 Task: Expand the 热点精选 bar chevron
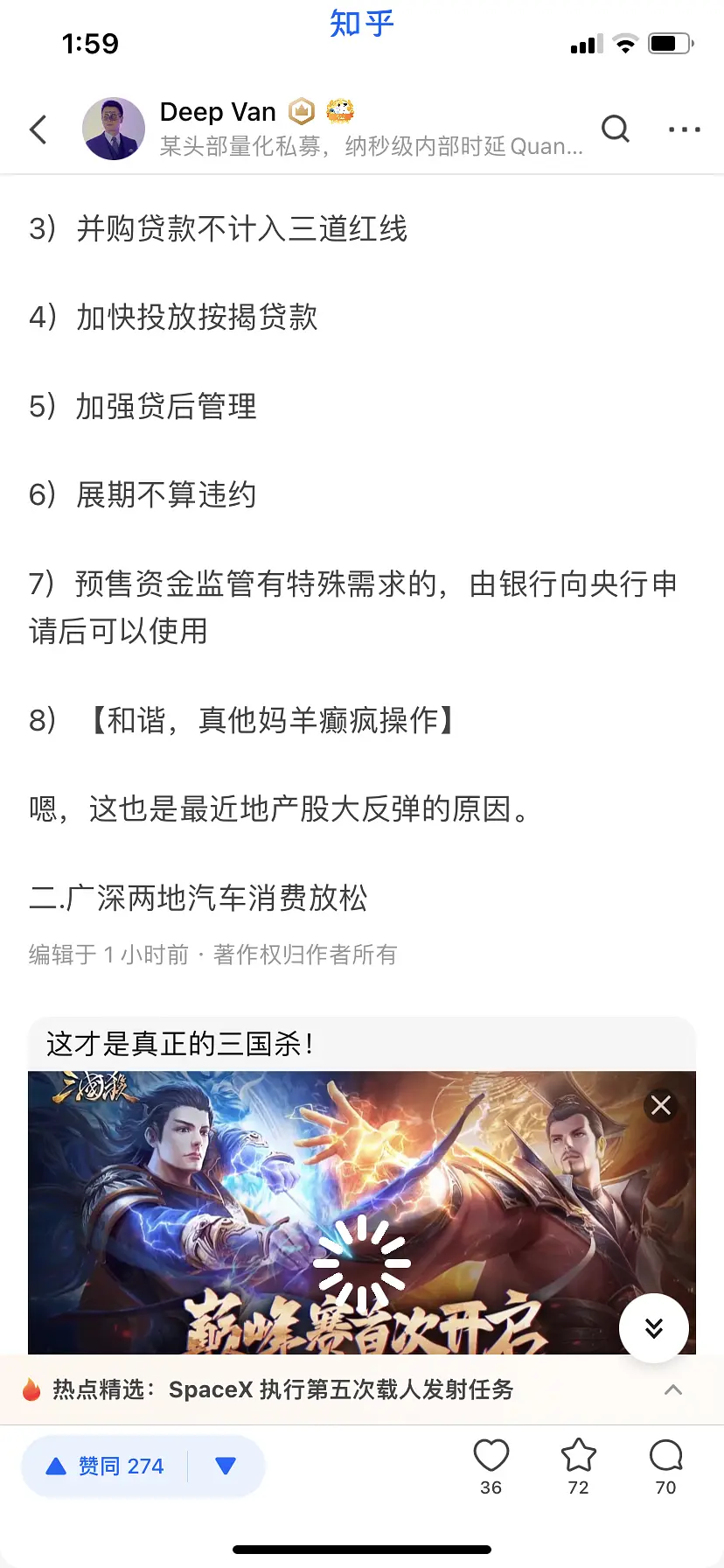point(673,1389)
